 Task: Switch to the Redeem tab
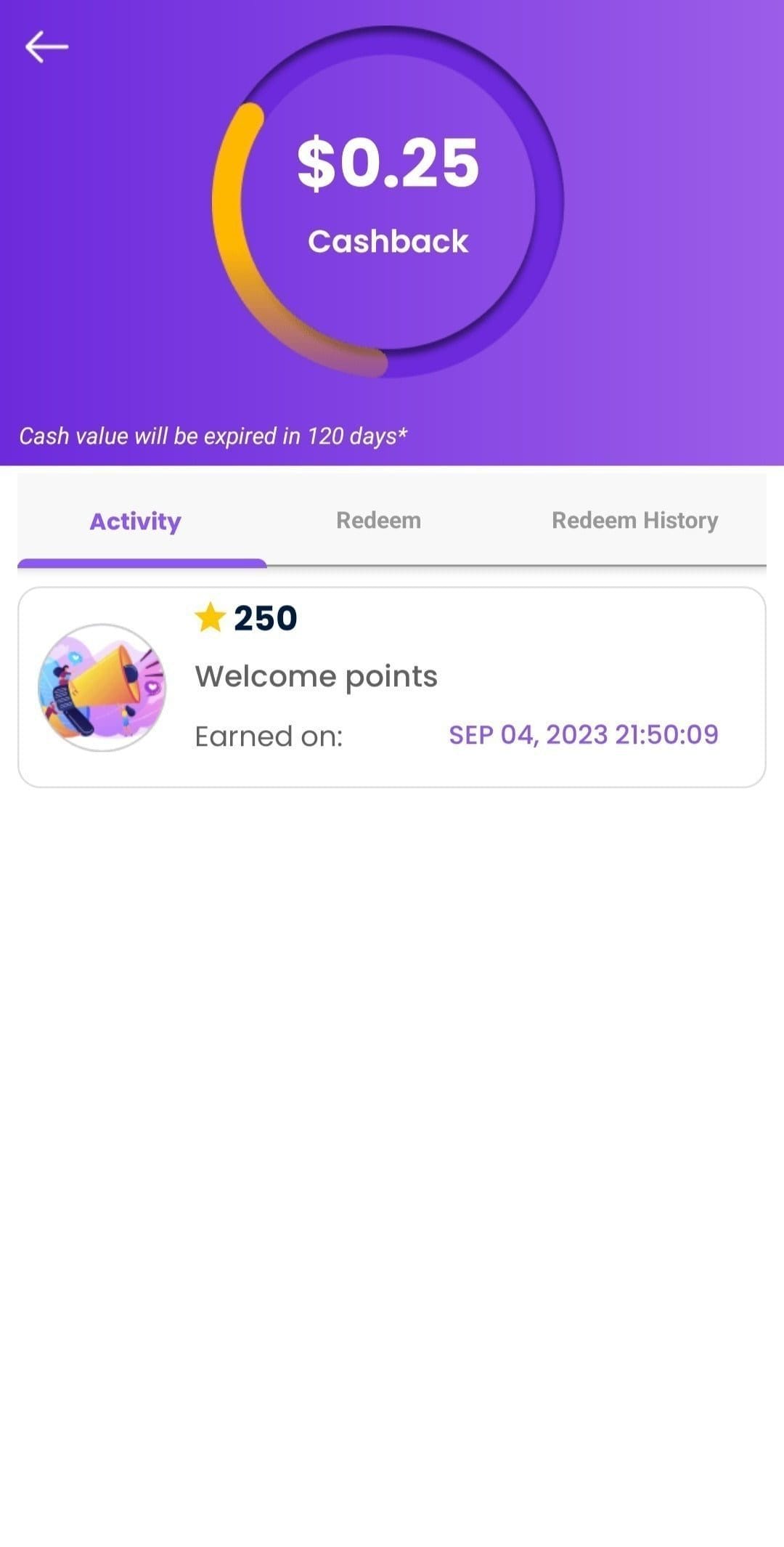[x=378, y=521]
